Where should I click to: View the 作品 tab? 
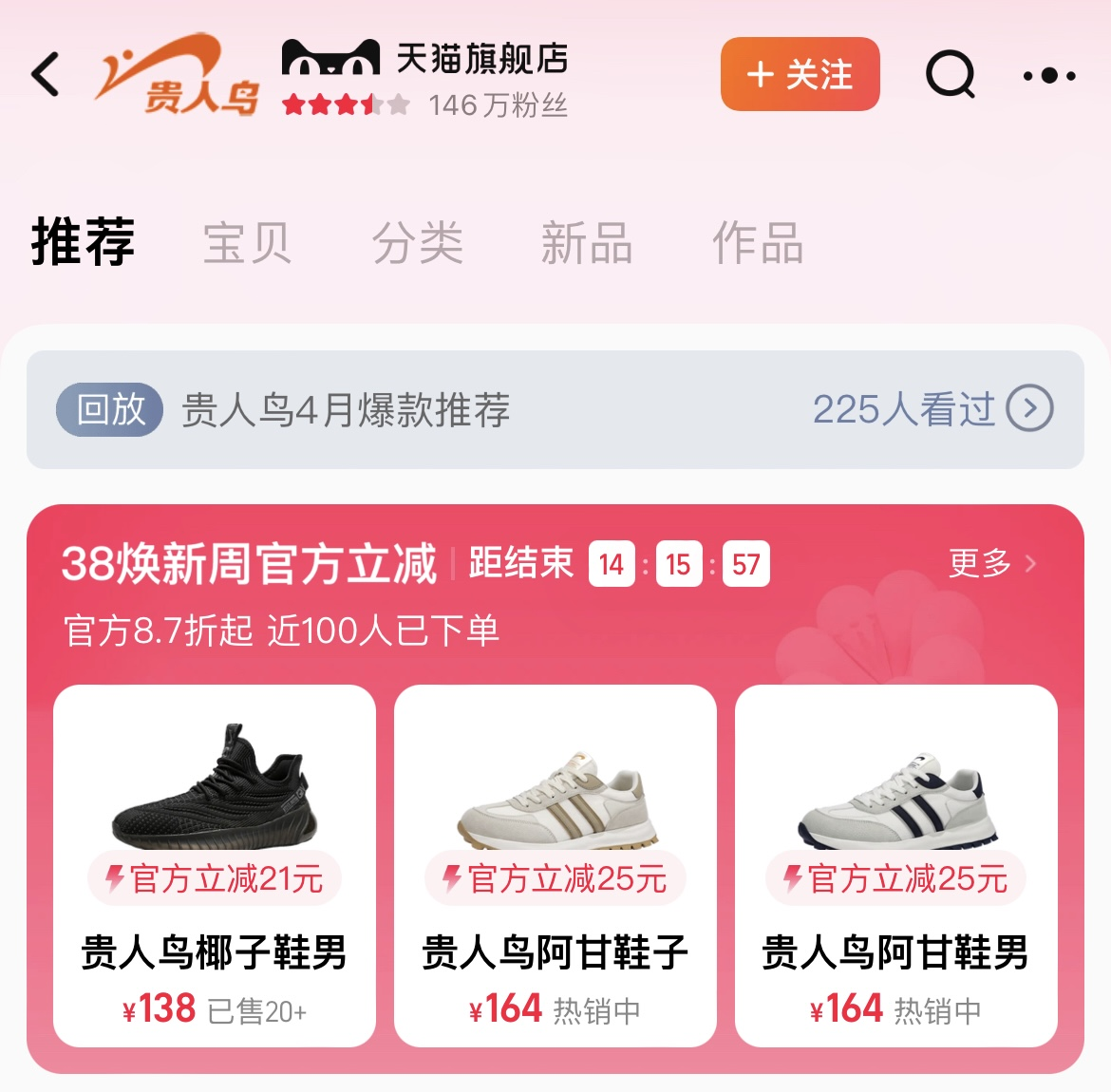758,243
